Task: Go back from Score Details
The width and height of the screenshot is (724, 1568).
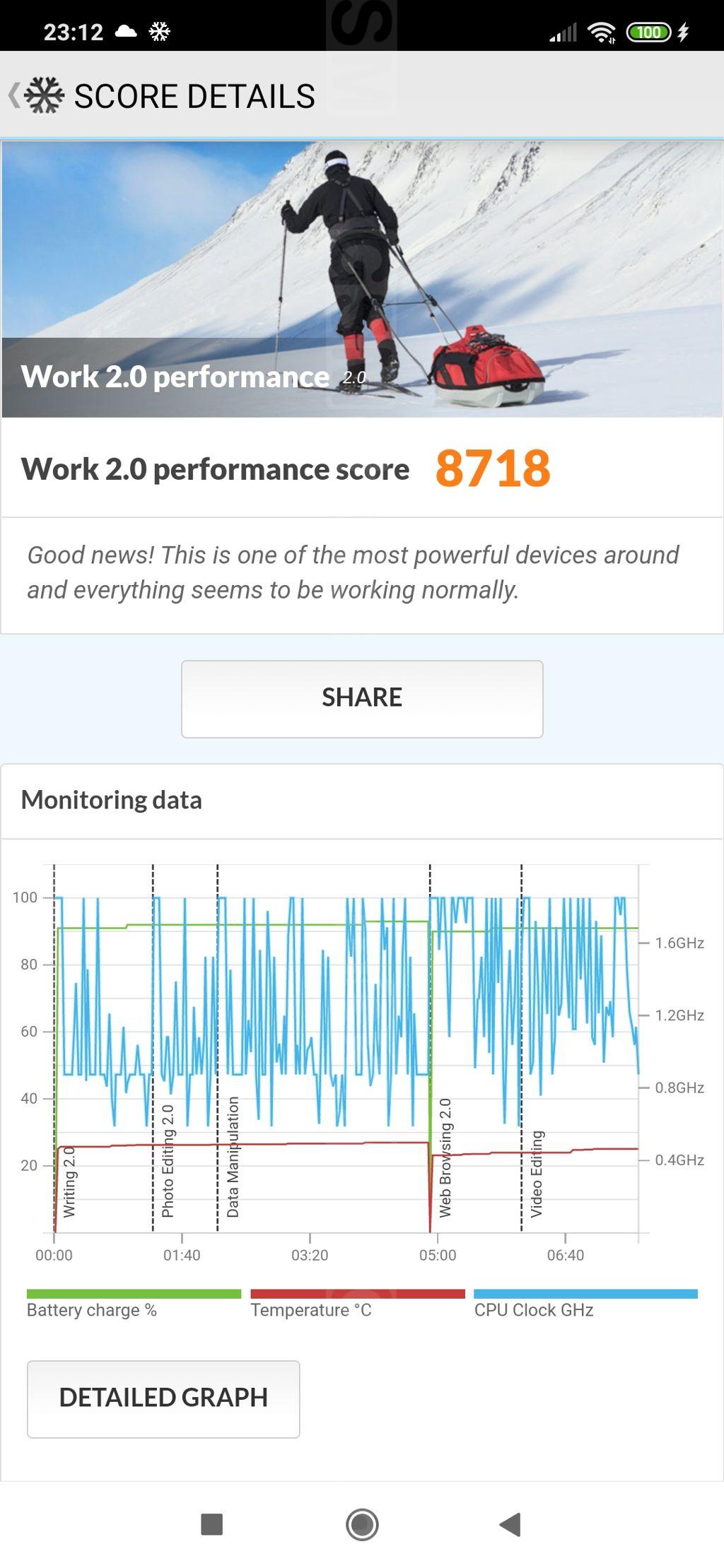Action: point(16,95)
